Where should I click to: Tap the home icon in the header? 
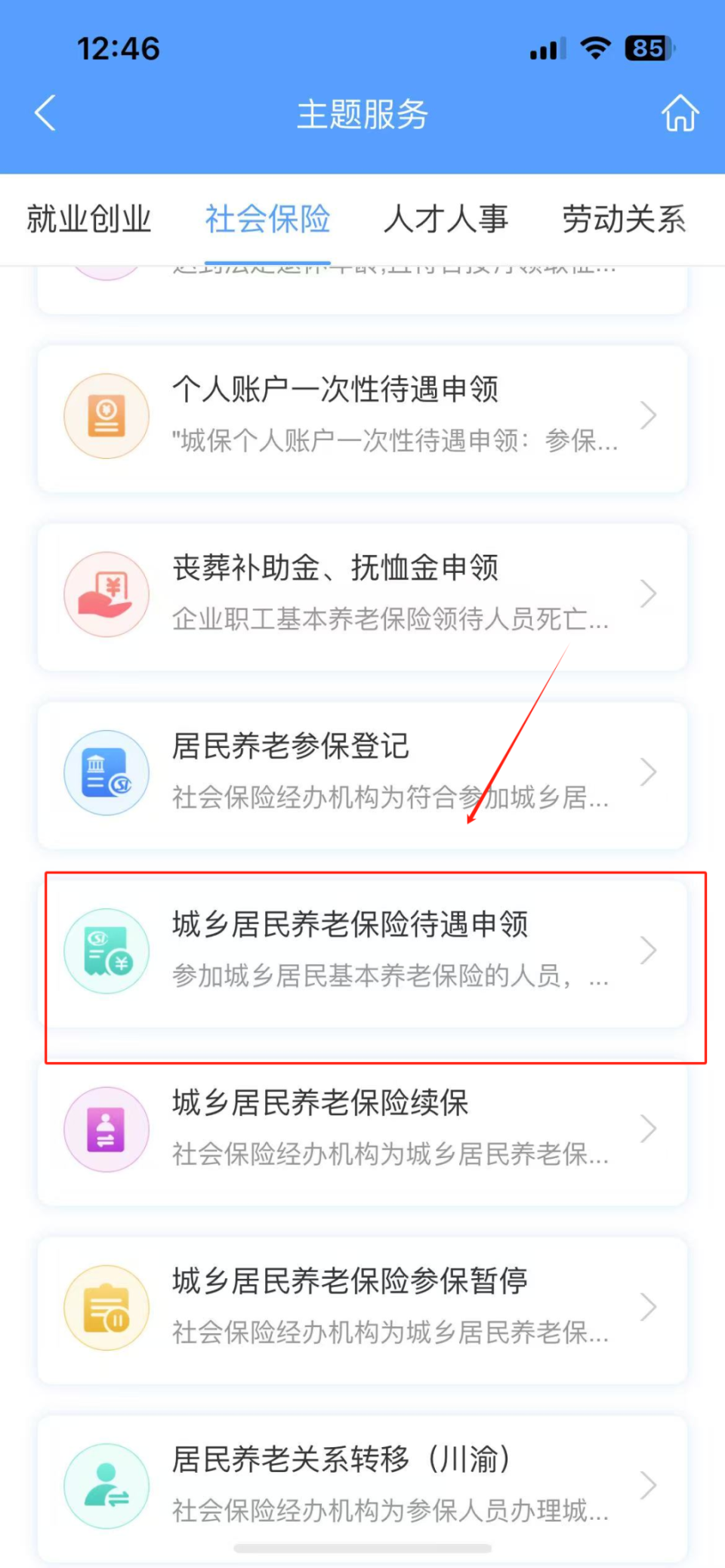[680, 112]
